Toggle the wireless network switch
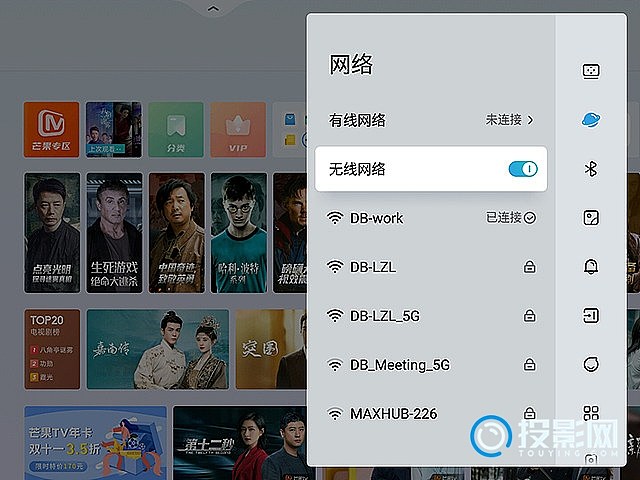 [x=522, y=169]
